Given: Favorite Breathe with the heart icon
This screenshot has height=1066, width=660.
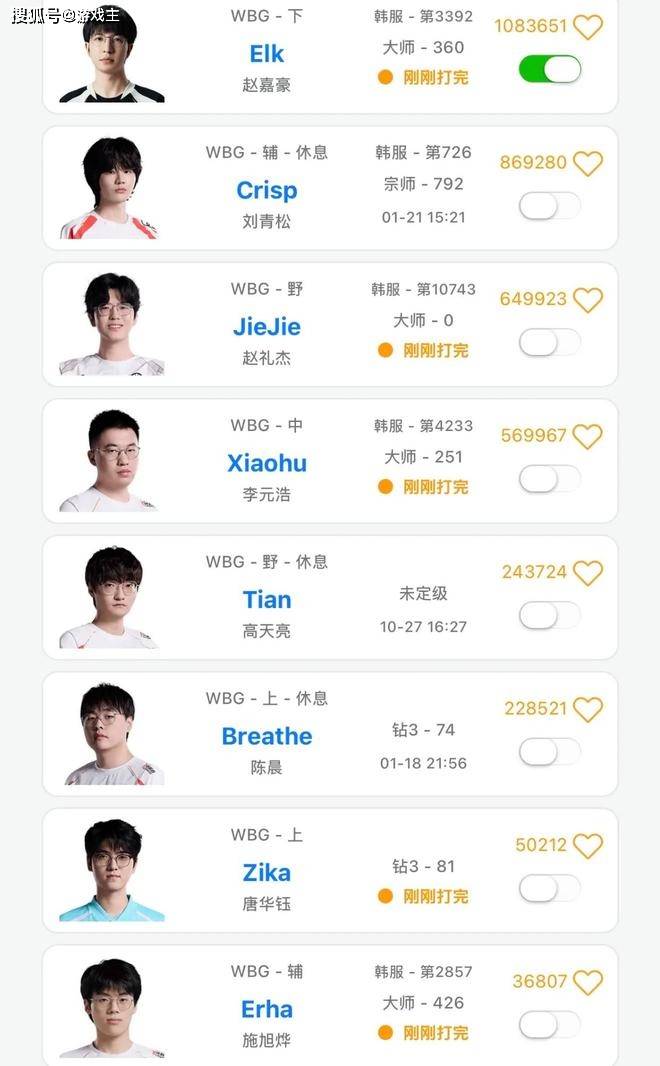Looking at the screenshot, I should [588, 709].
